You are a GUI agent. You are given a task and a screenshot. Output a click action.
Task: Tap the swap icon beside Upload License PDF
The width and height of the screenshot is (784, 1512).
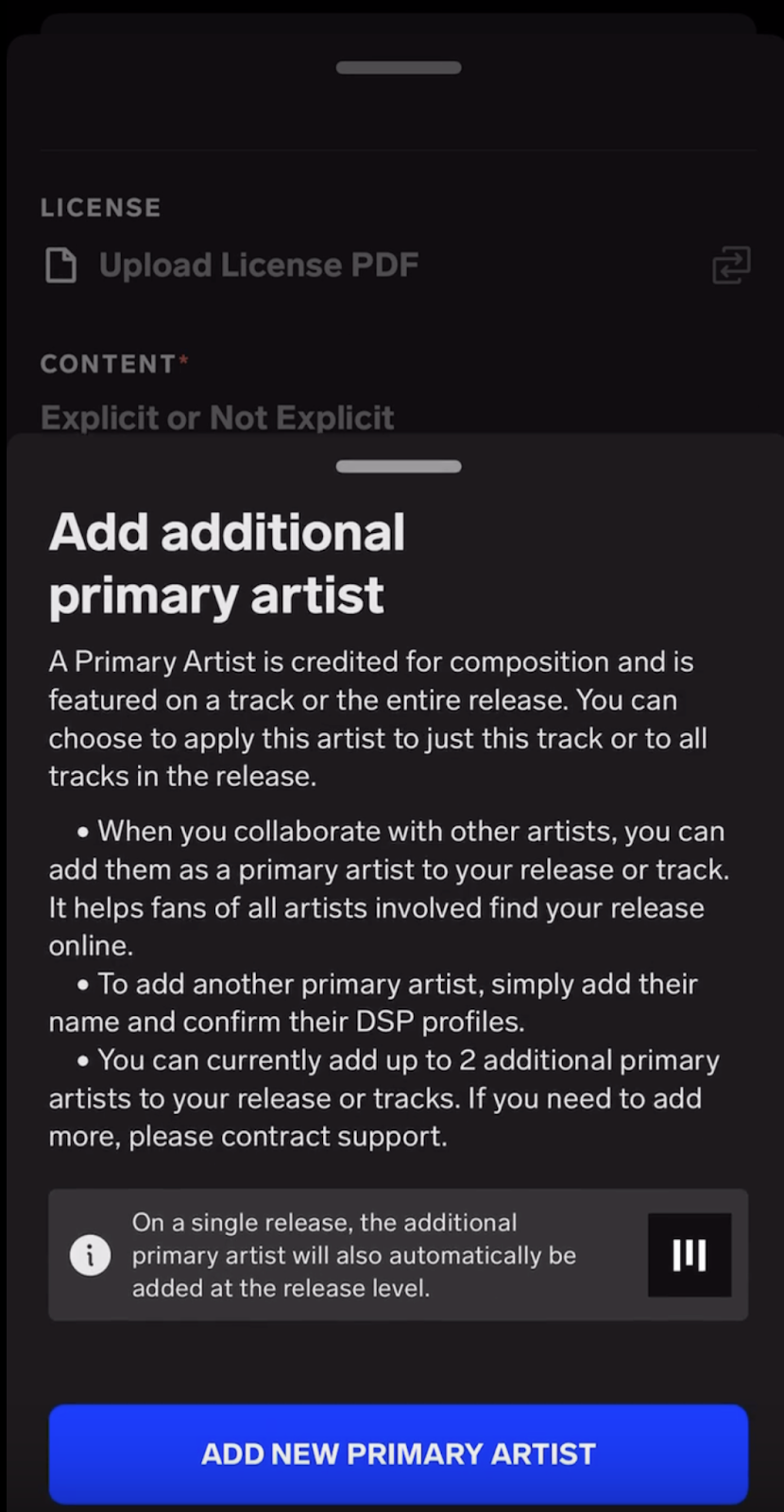click(731, 266)
